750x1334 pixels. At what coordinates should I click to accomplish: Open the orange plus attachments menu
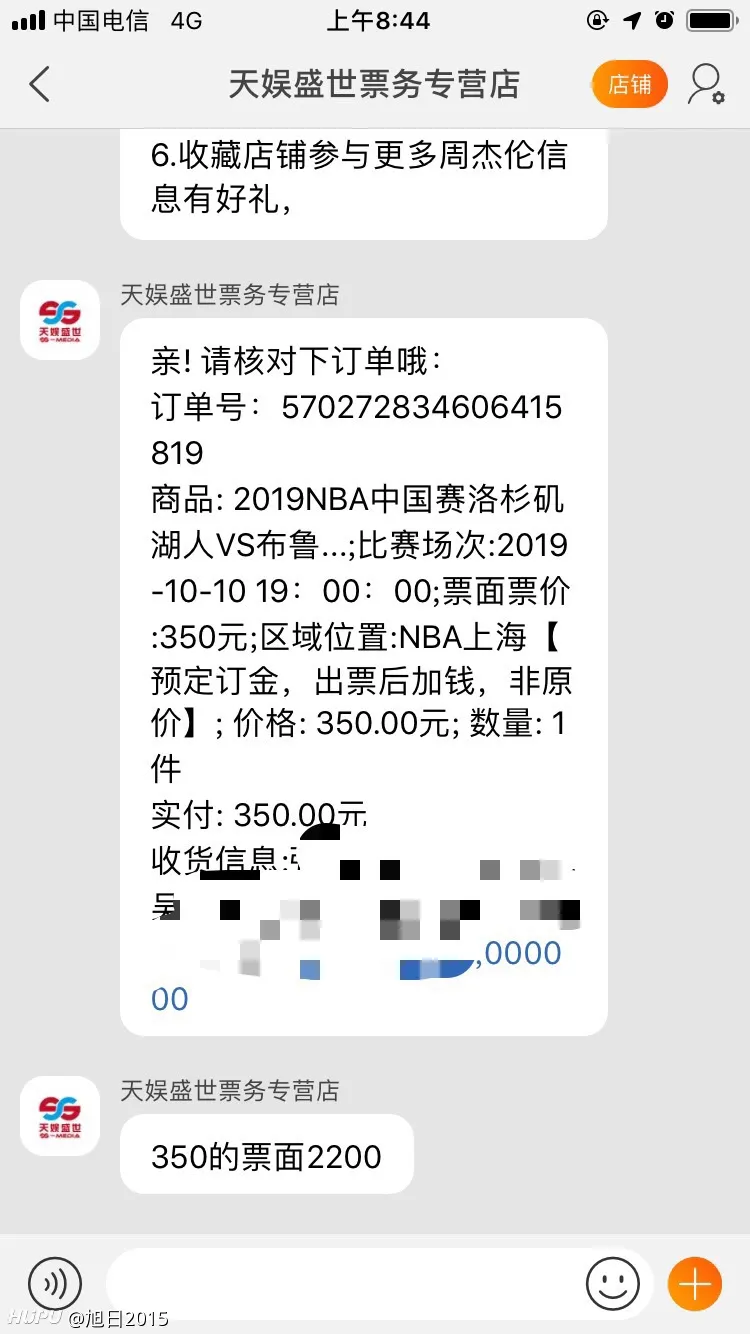694,1283
